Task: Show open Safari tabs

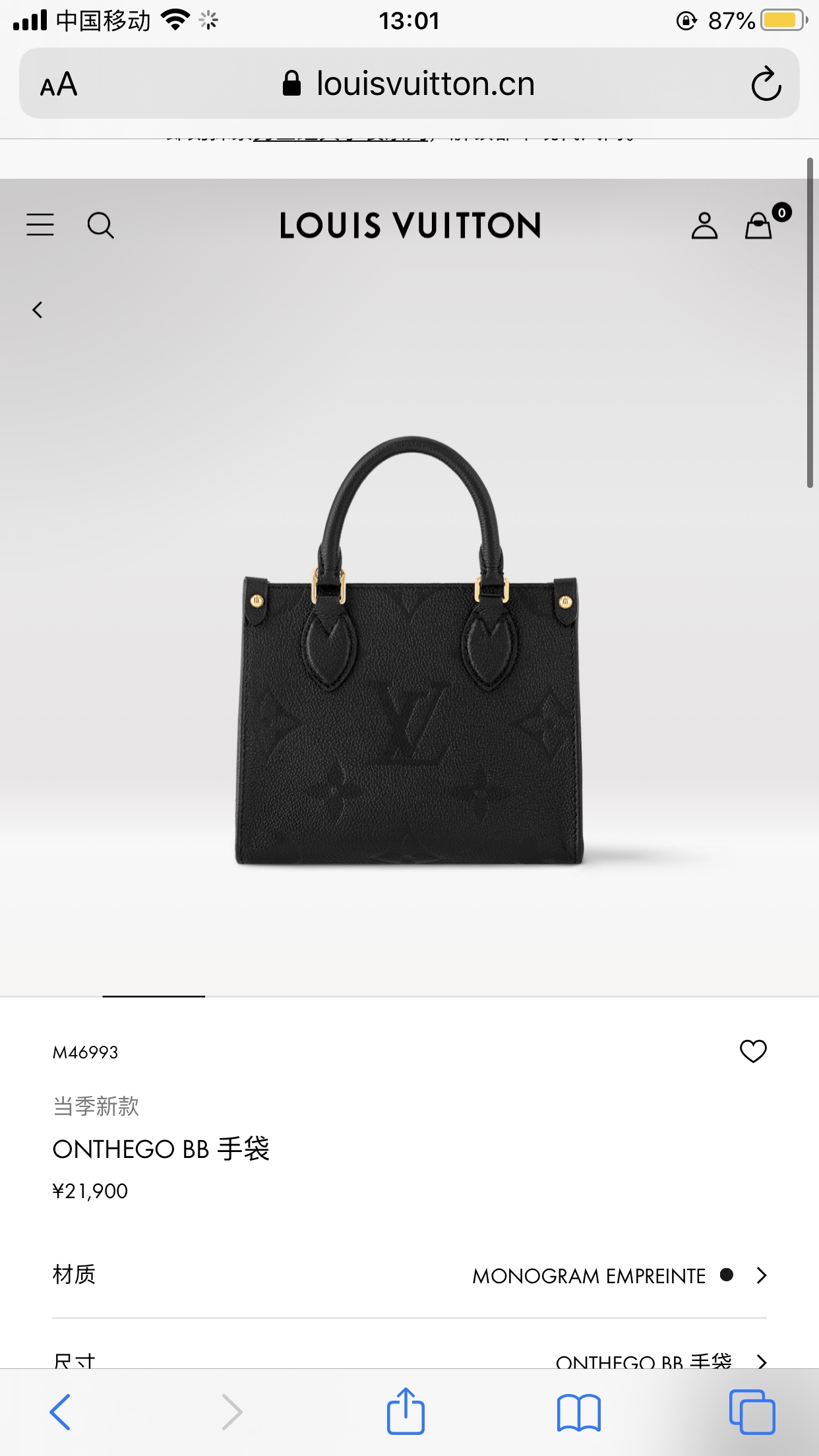Action: pyautogui.click(x=752, y=1412)
